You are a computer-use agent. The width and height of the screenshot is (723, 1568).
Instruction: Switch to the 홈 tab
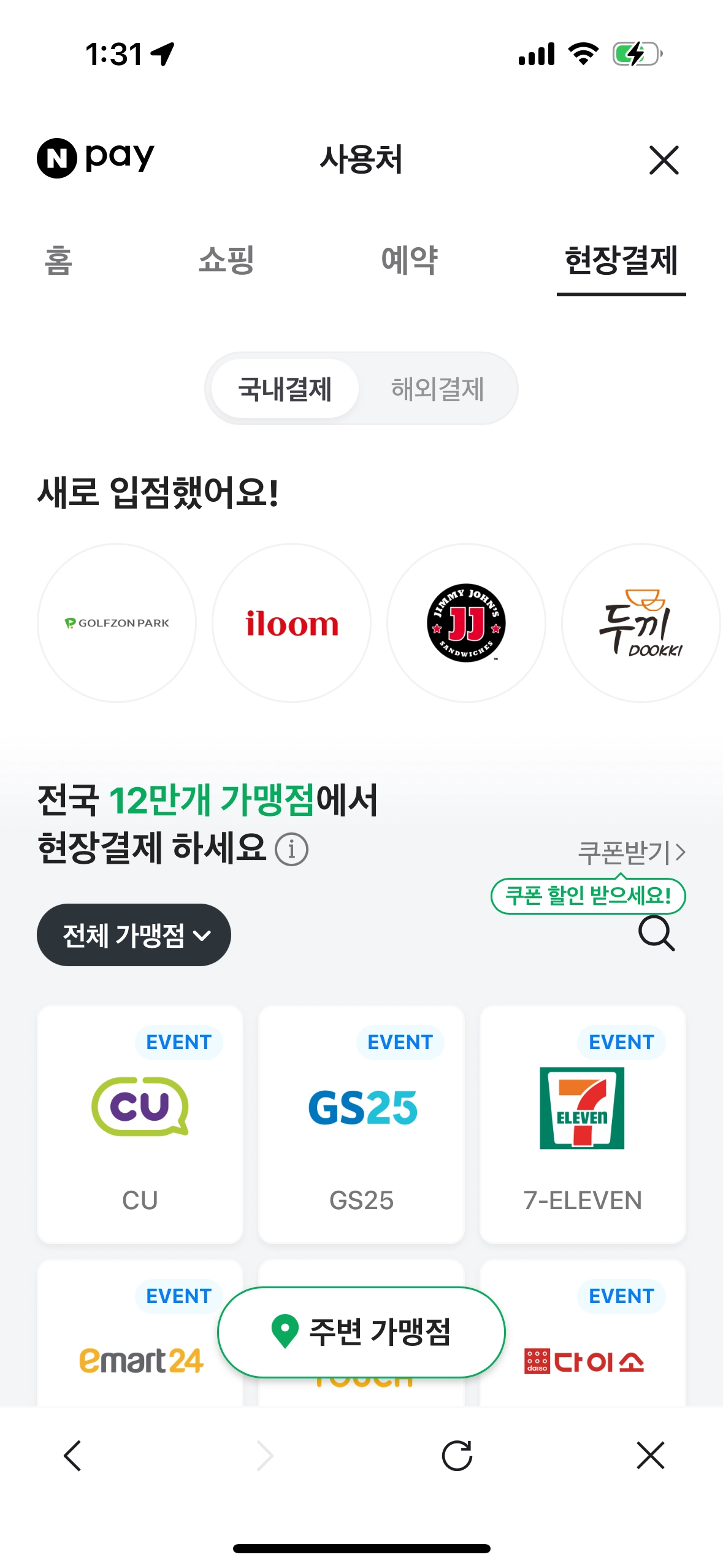click(58, 260)
